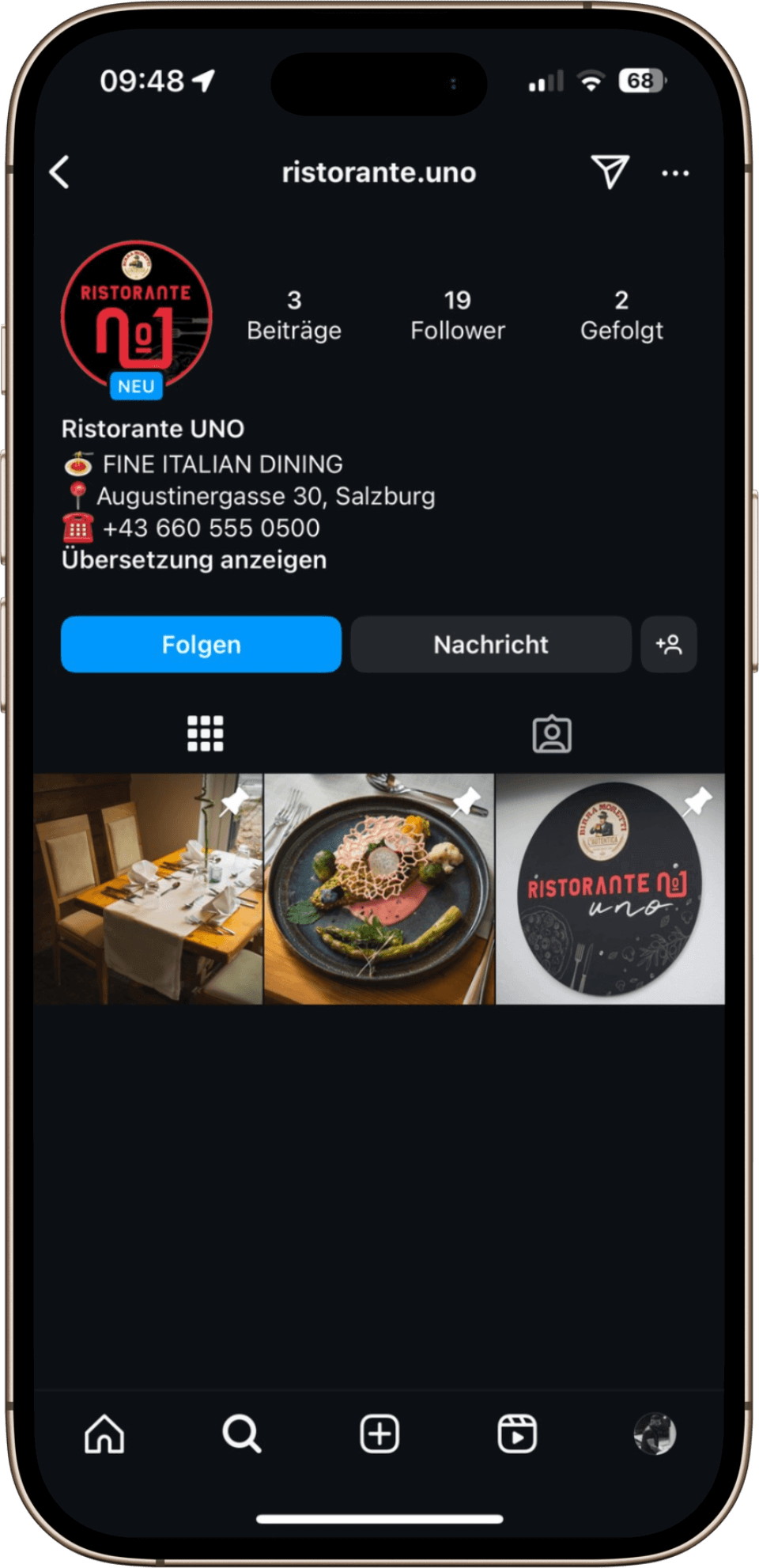The height and width of the screenshot is (1568, 759).
Task: Create a new post with plus
Action: [379, 1434]
